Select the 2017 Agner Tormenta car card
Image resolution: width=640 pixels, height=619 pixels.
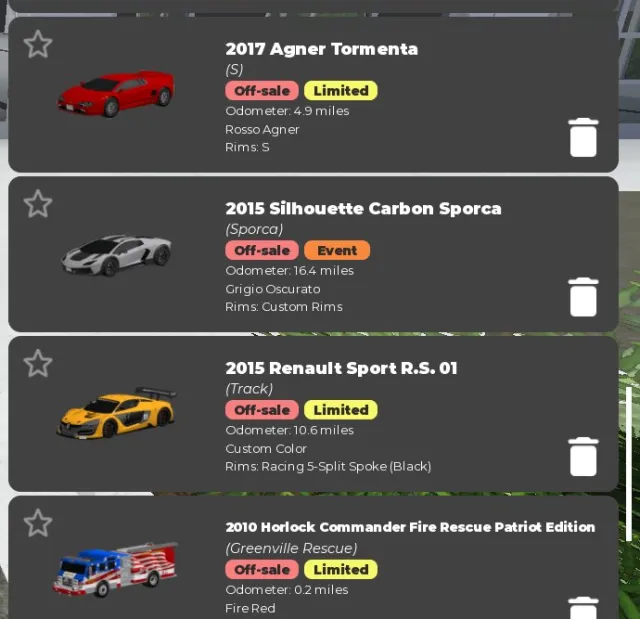coord(313,95)
